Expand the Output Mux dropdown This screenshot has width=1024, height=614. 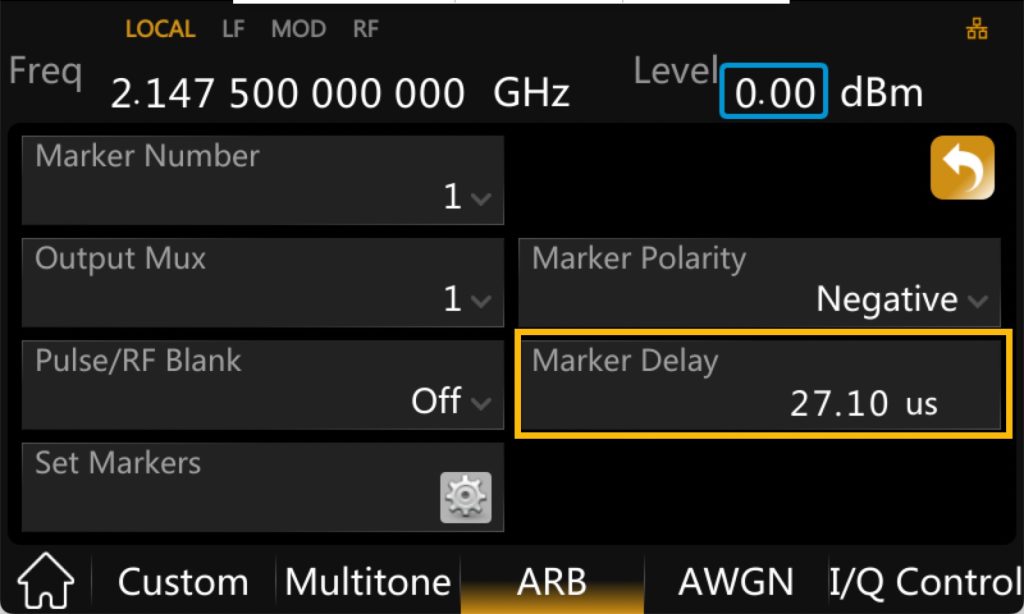[262, 283]
